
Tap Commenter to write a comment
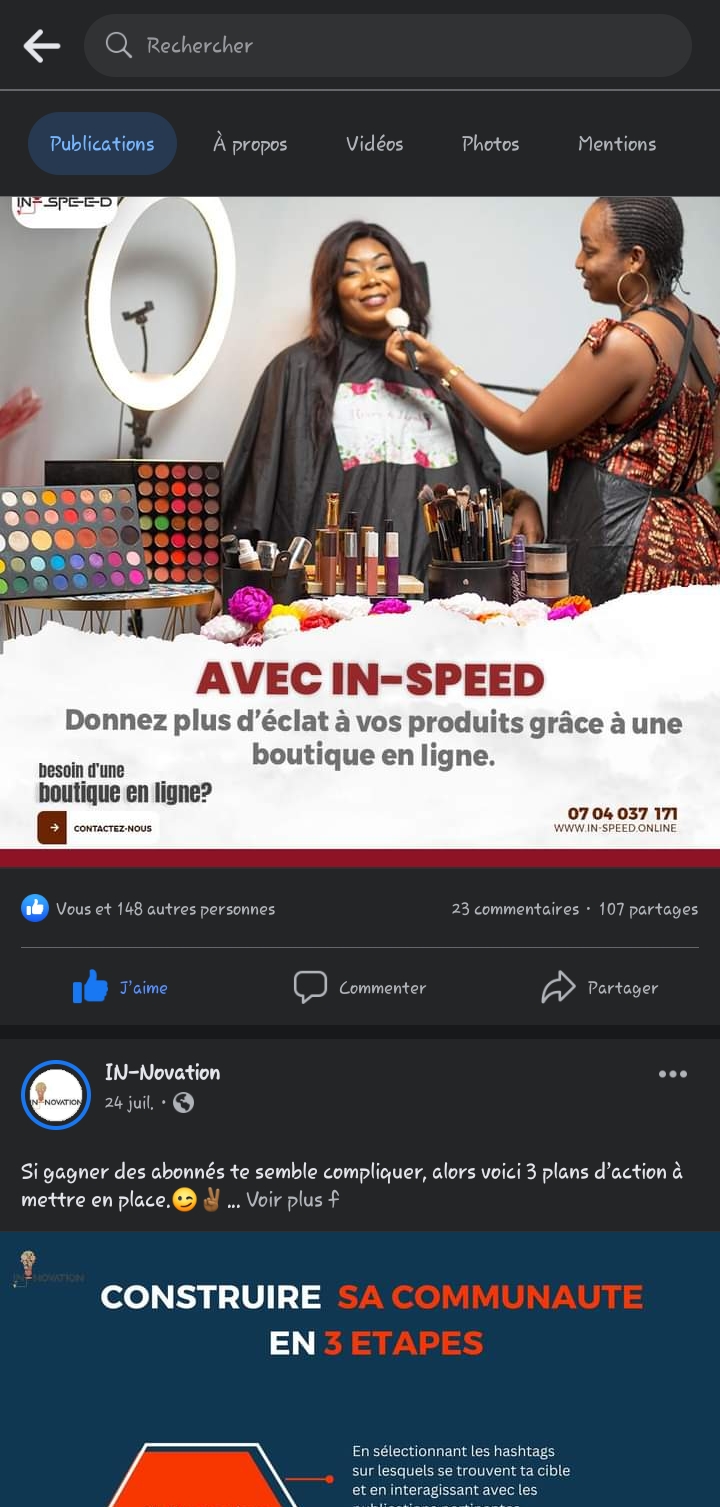click(x=360, y=988)
